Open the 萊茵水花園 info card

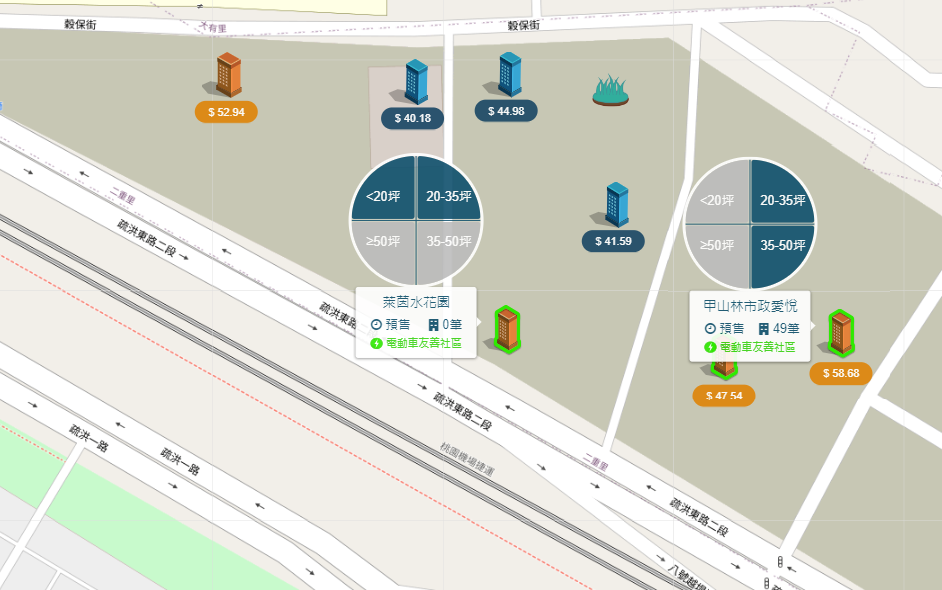[415, 322]
